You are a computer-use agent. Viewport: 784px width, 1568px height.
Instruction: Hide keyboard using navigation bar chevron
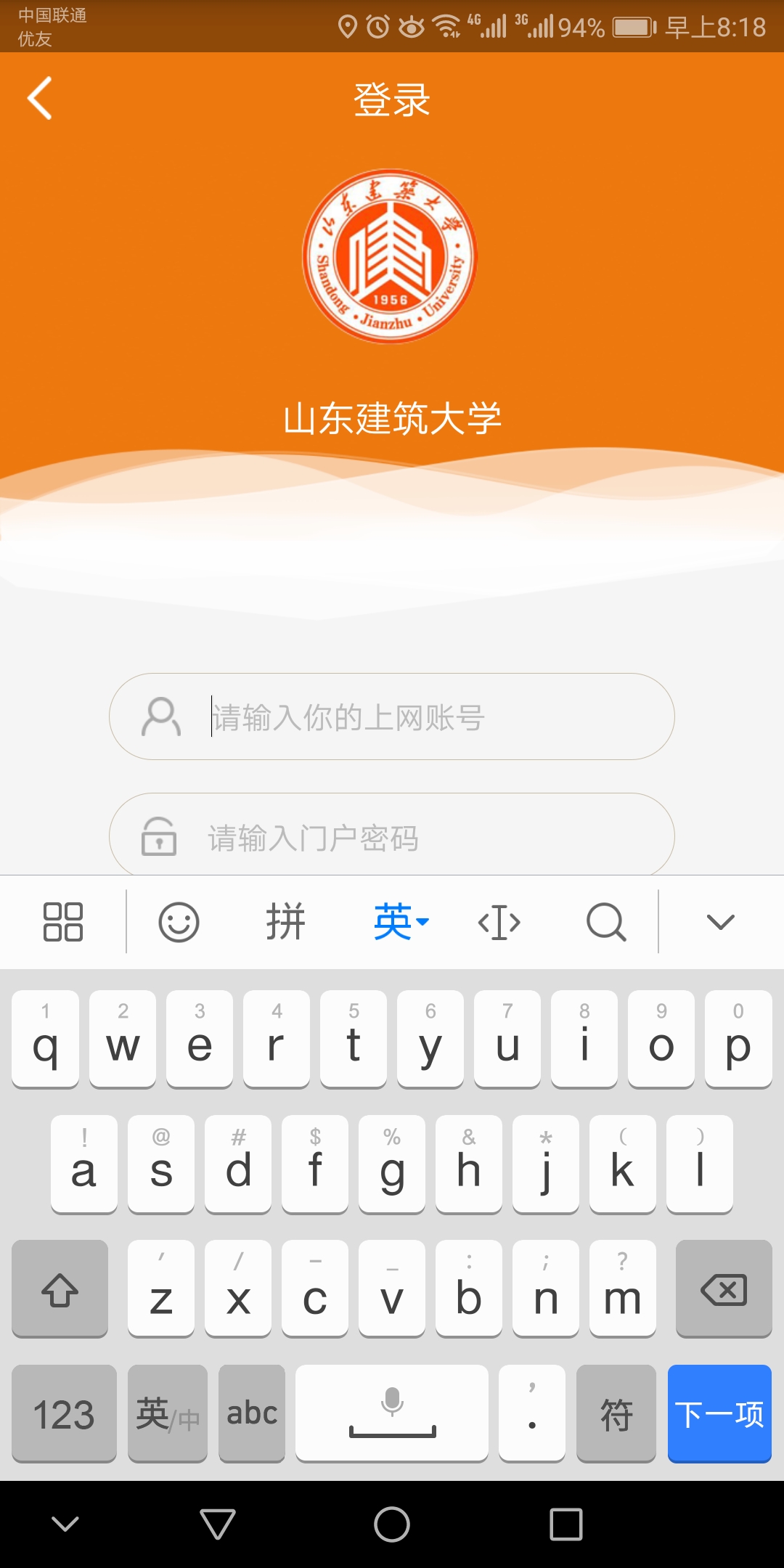(x=64, y=1529)
